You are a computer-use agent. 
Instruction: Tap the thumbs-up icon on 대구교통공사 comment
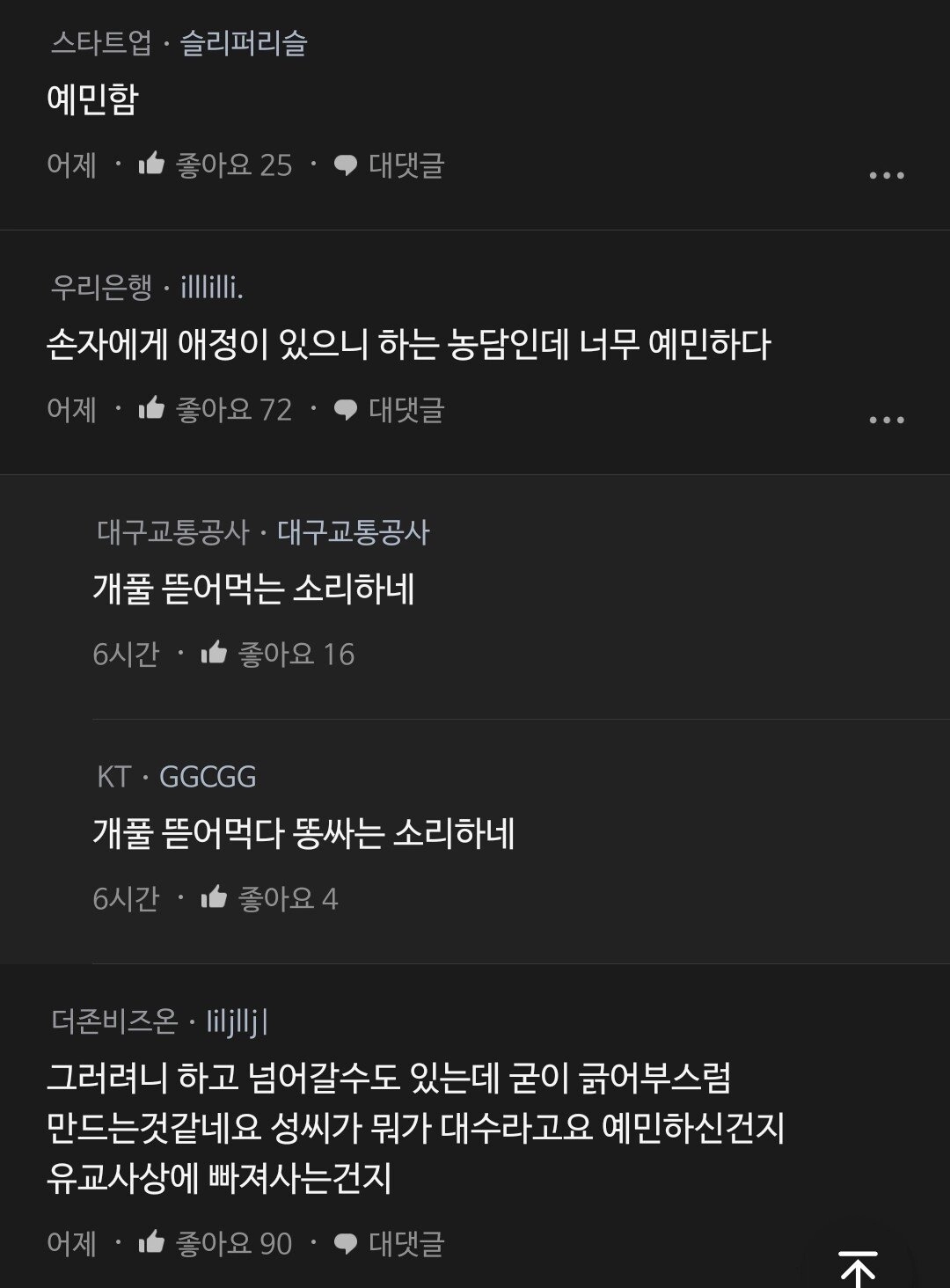point(214,655)
